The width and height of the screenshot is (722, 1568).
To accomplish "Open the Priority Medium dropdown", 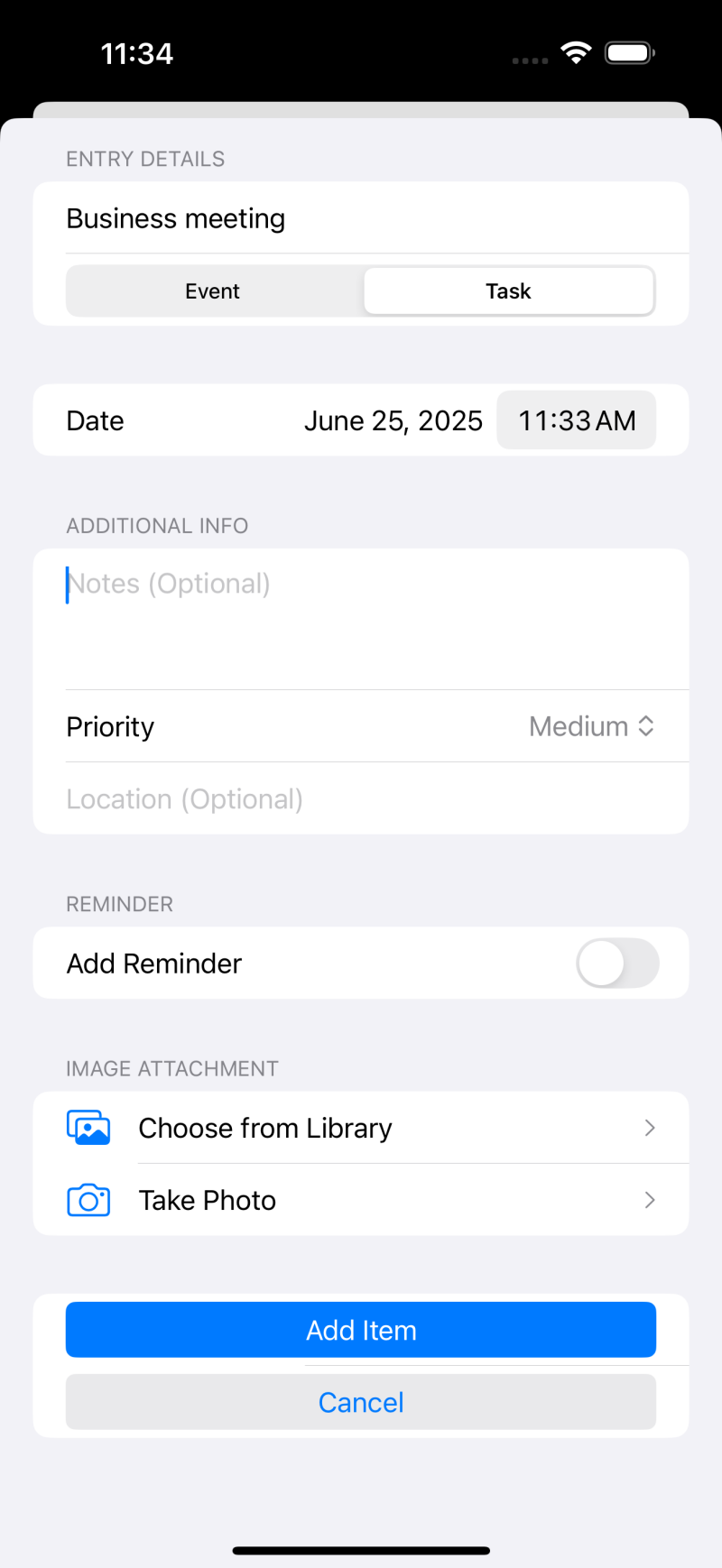I will coord(591,727).
